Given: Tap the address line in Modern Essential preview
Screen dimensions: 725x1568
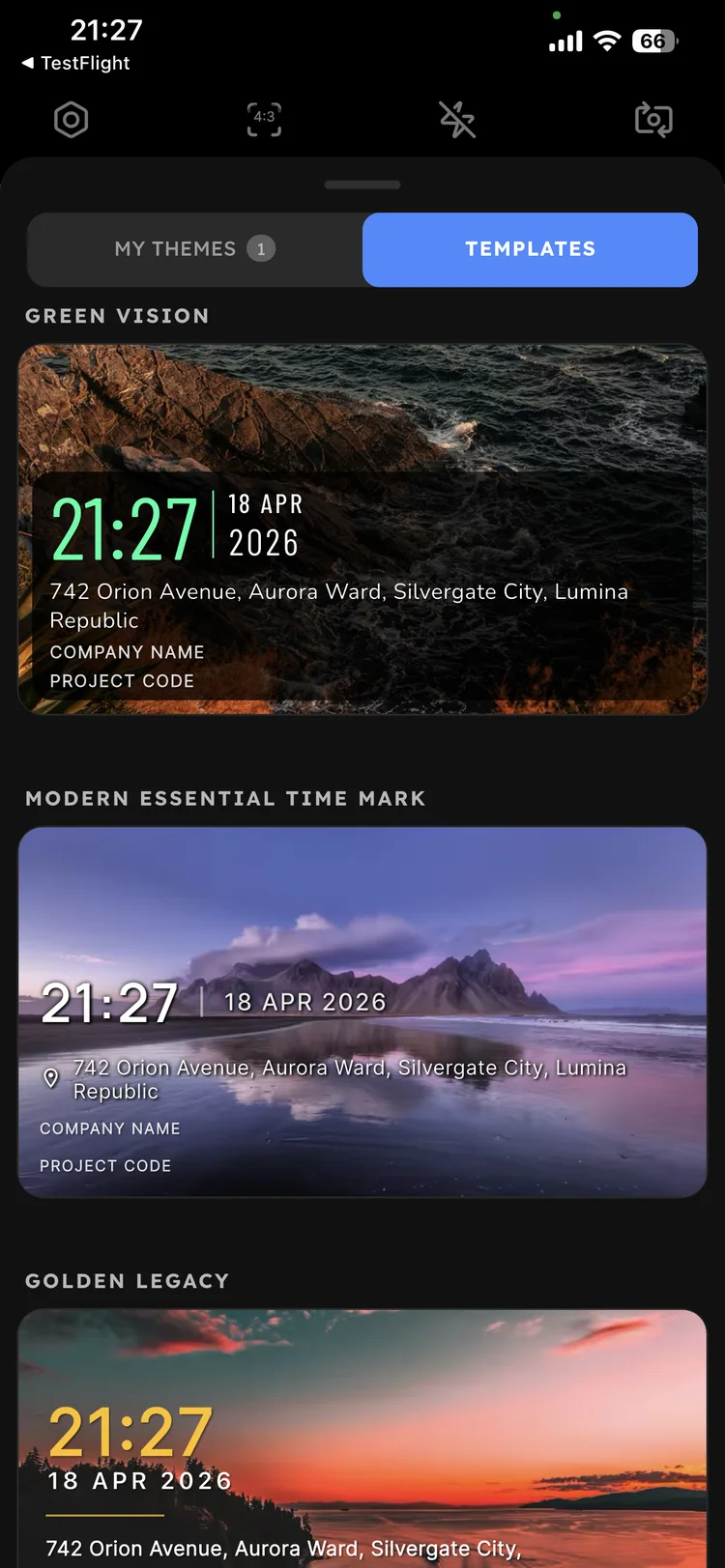Looking at the screenshot, I should coord(348,1079).
